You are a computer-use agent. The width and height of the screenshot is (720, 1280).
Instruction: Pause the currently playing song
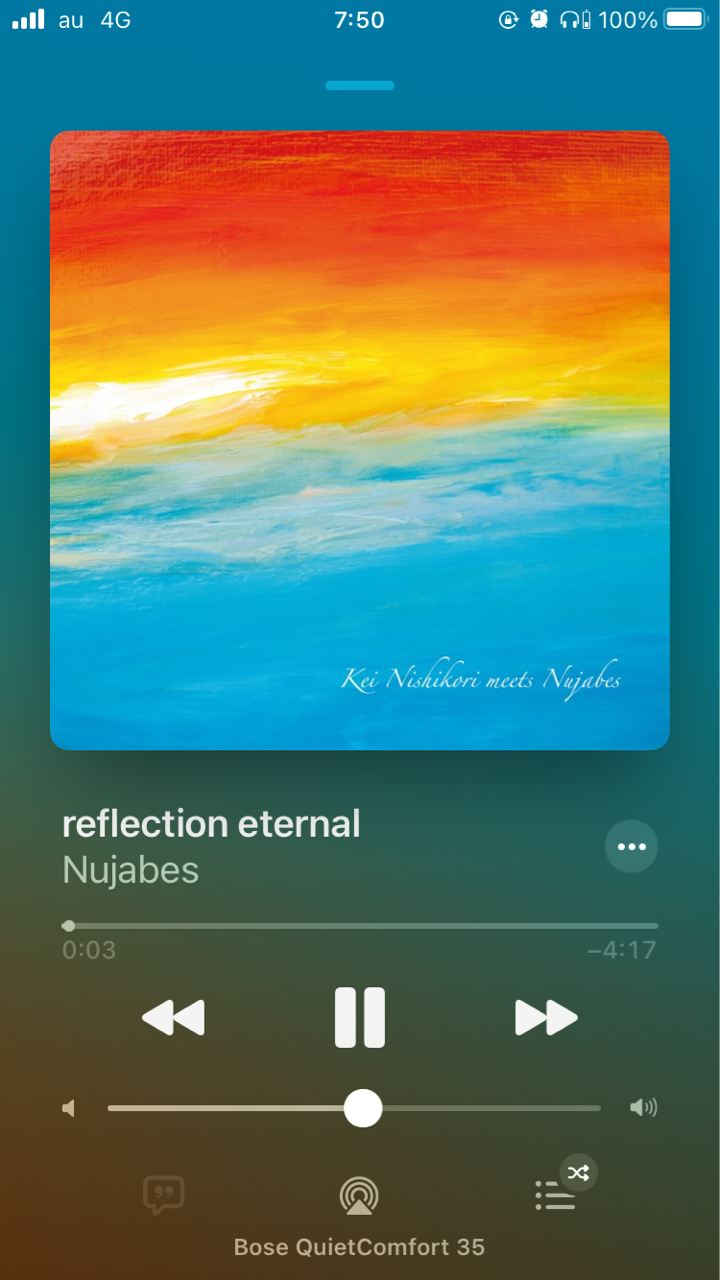click(x=360, y=1017)
